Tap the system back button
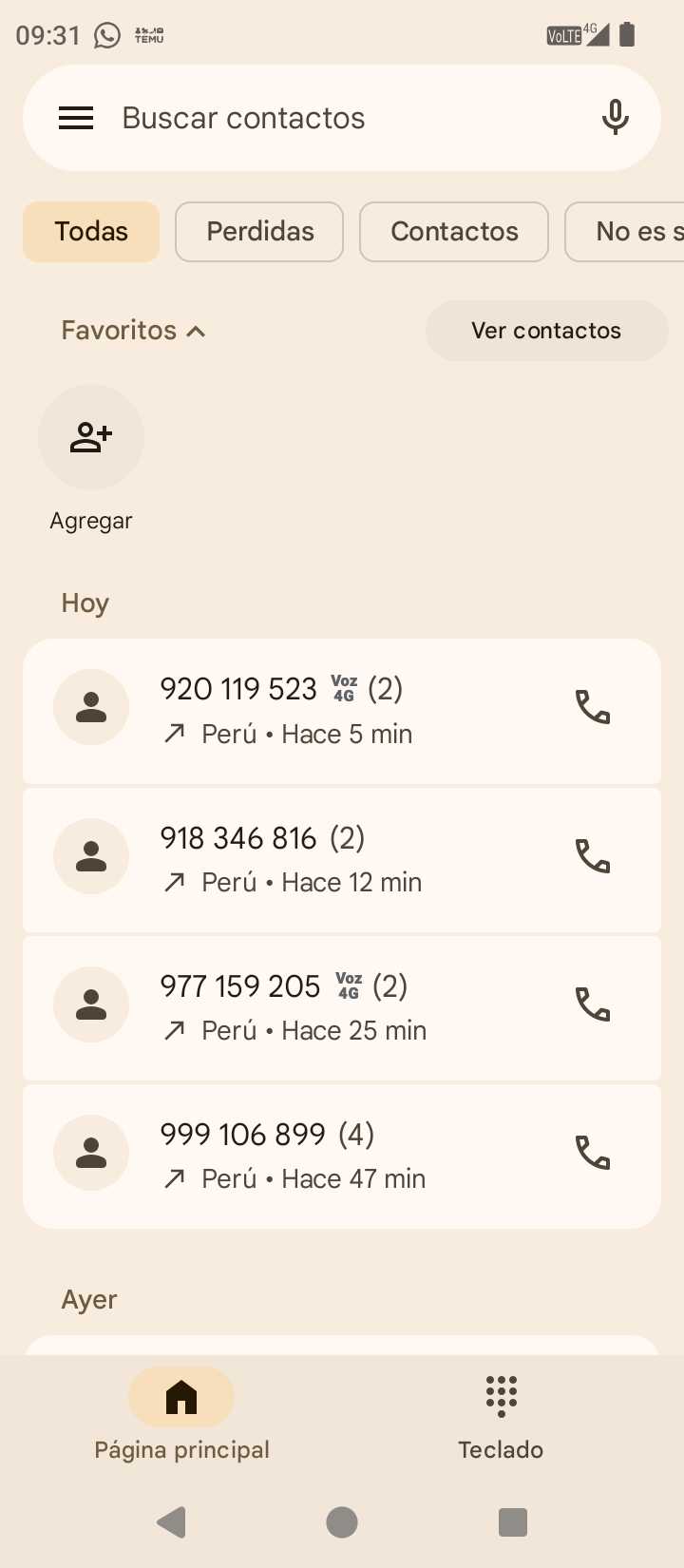684x1568 pixels. click(172, 1522)
